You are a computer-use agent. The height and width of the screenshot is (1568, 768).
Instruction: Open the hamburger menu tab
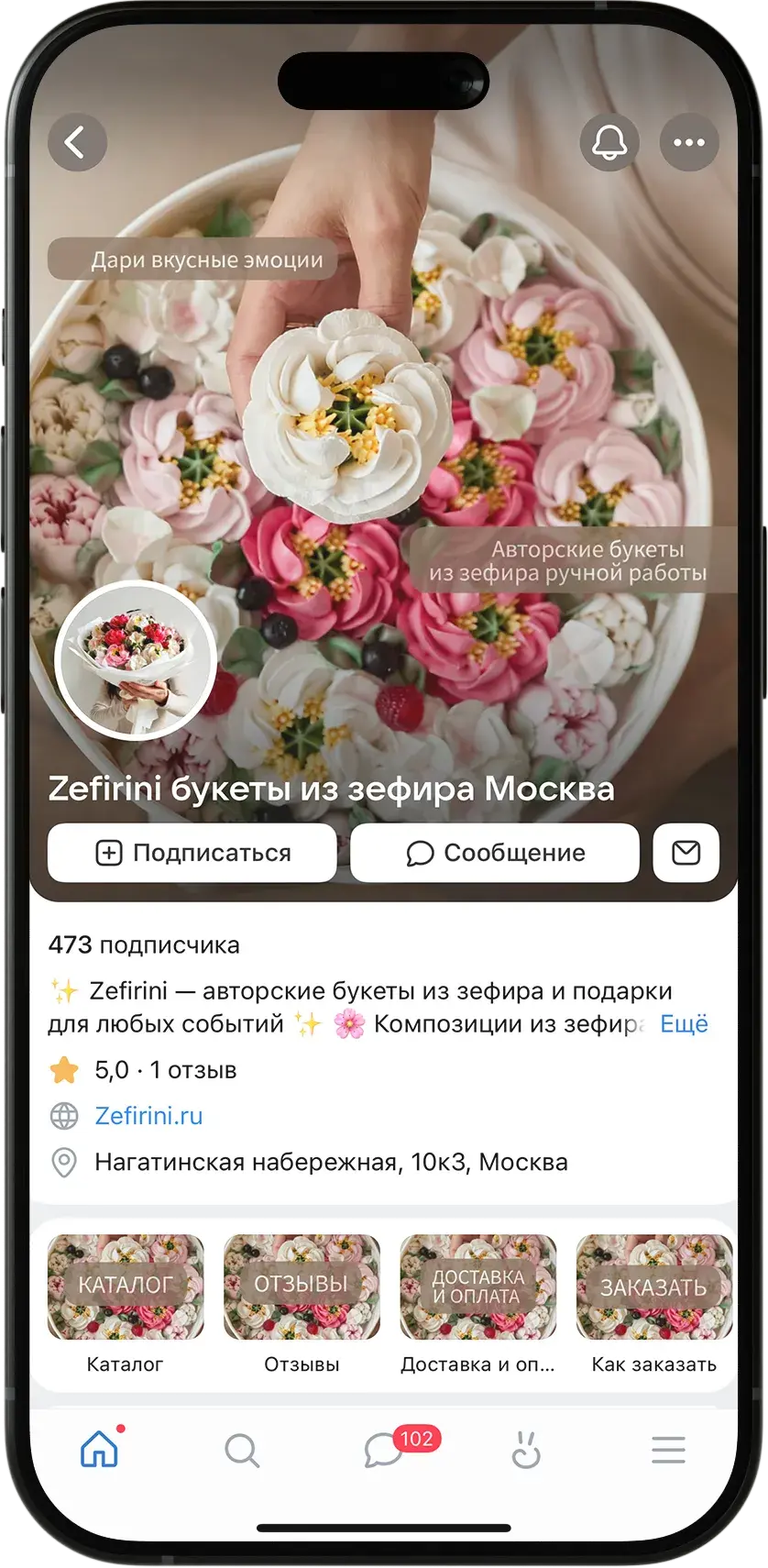(668, 1450)
